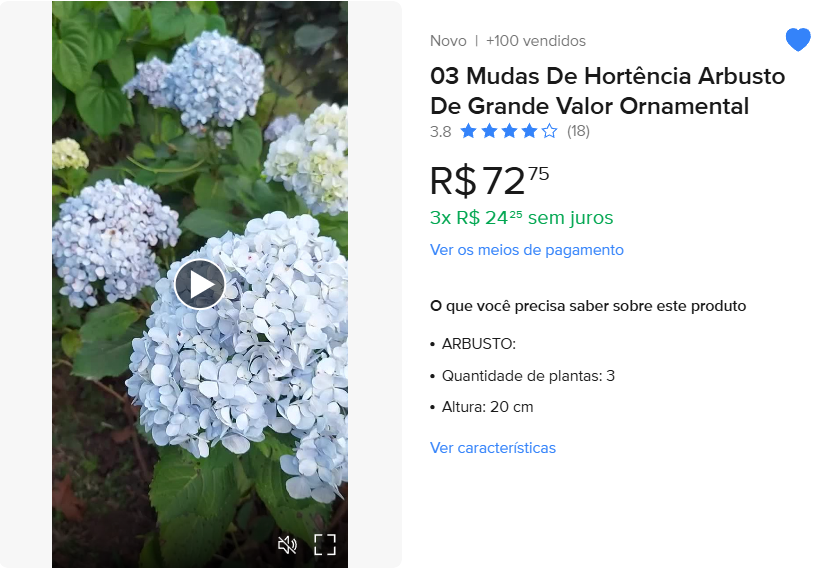View the 18 product reviews
Screen dimensions: 829x570
[578, 131]
